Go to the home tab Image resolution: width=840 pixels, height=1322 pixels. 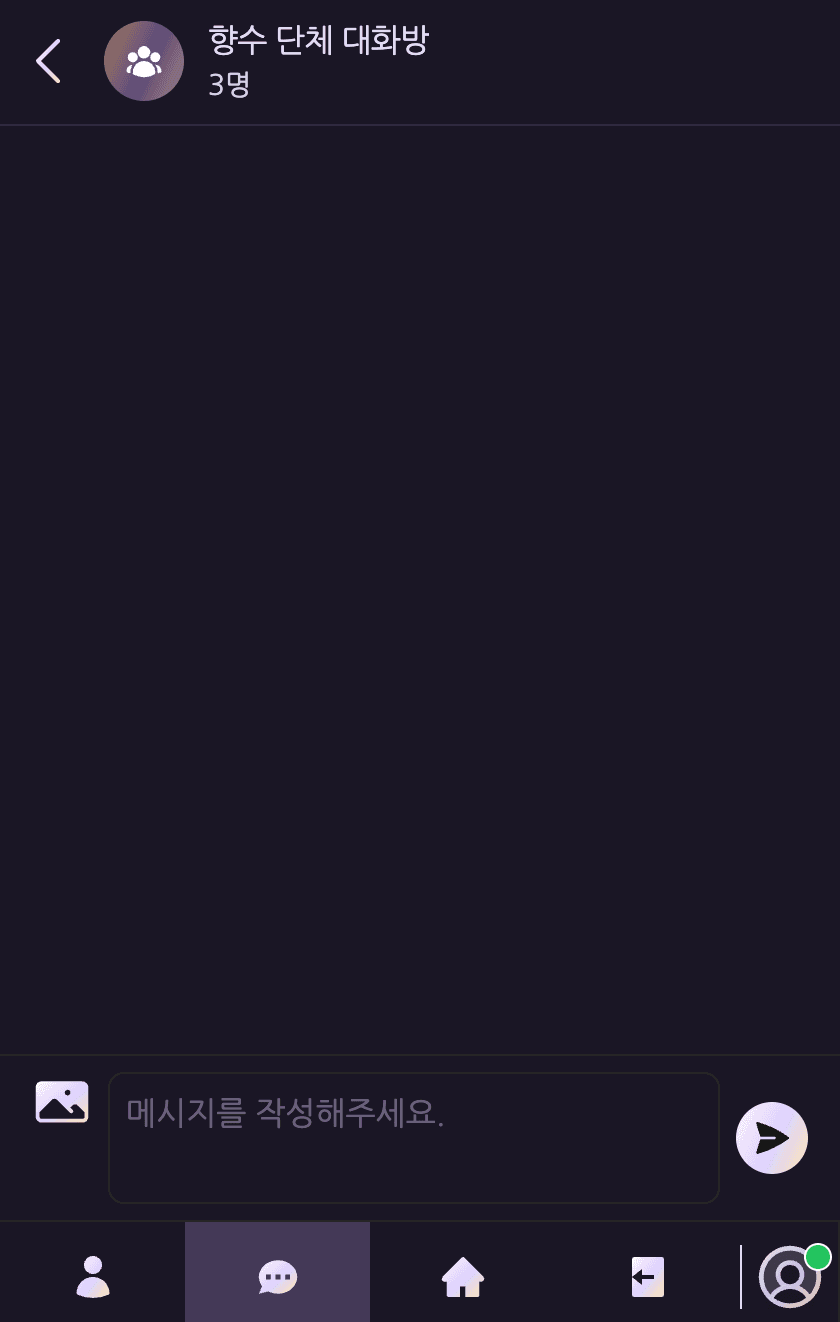[x=462, y=1277]
